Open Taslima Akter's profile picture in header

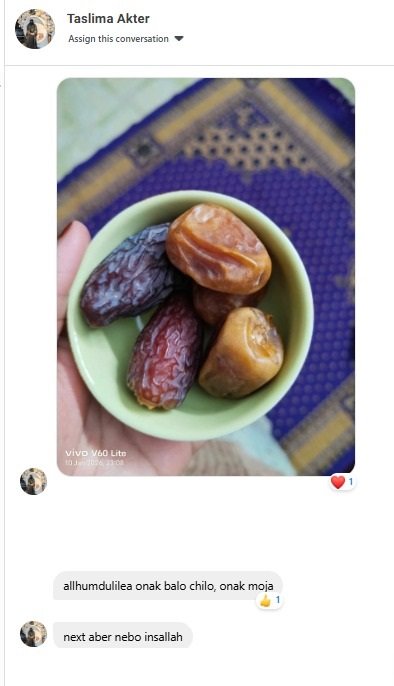coord(35,29)
